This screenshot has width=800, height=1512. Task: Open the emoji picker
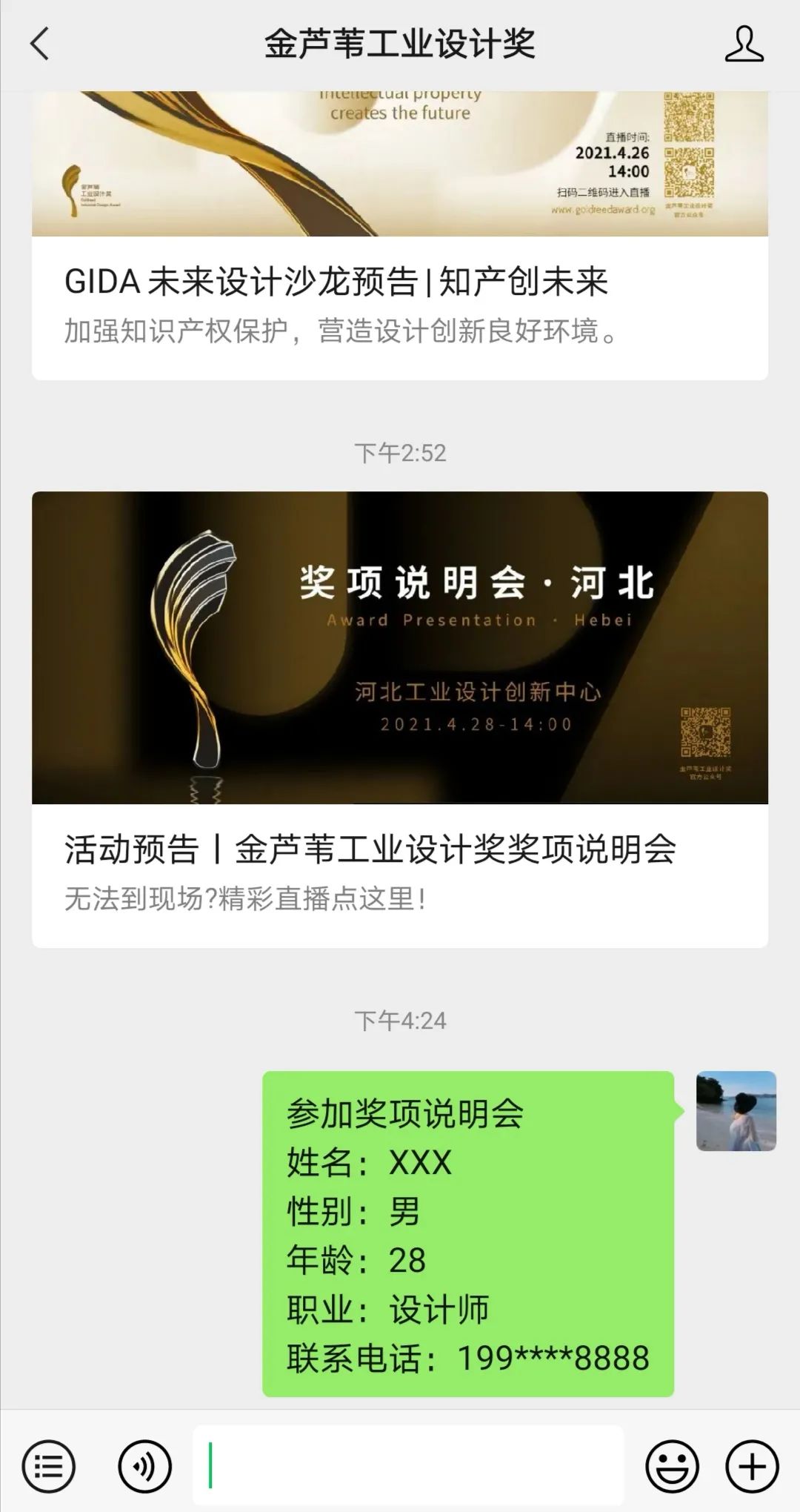672,1466
